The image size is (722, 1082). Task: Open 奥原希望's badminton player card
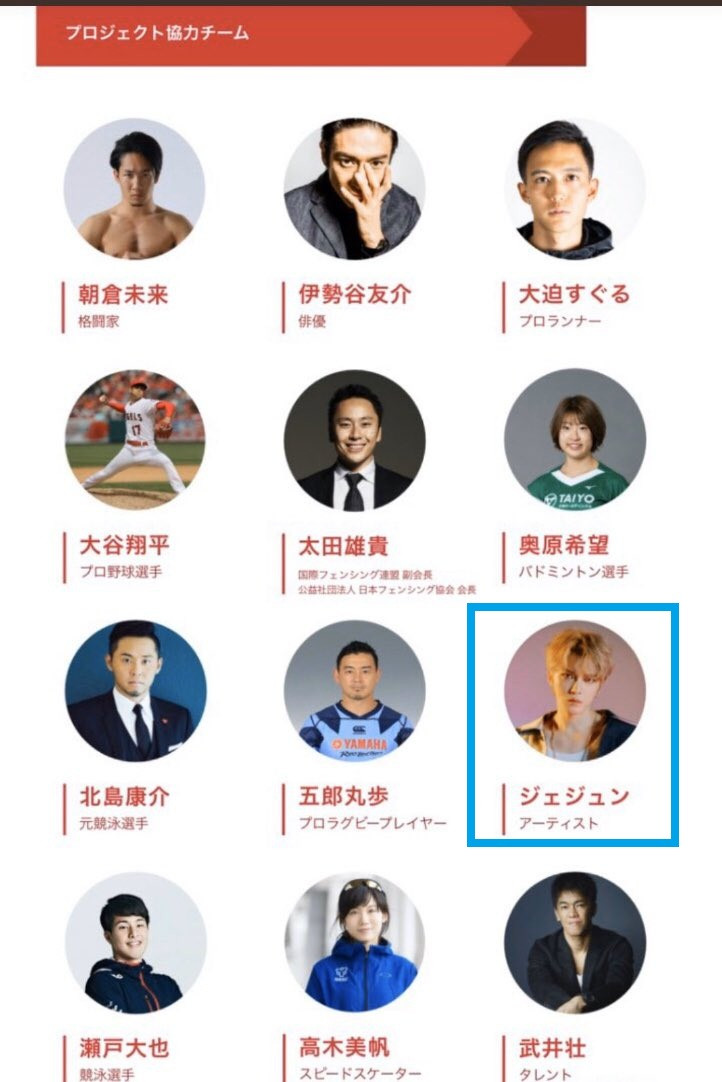[574, 440]
